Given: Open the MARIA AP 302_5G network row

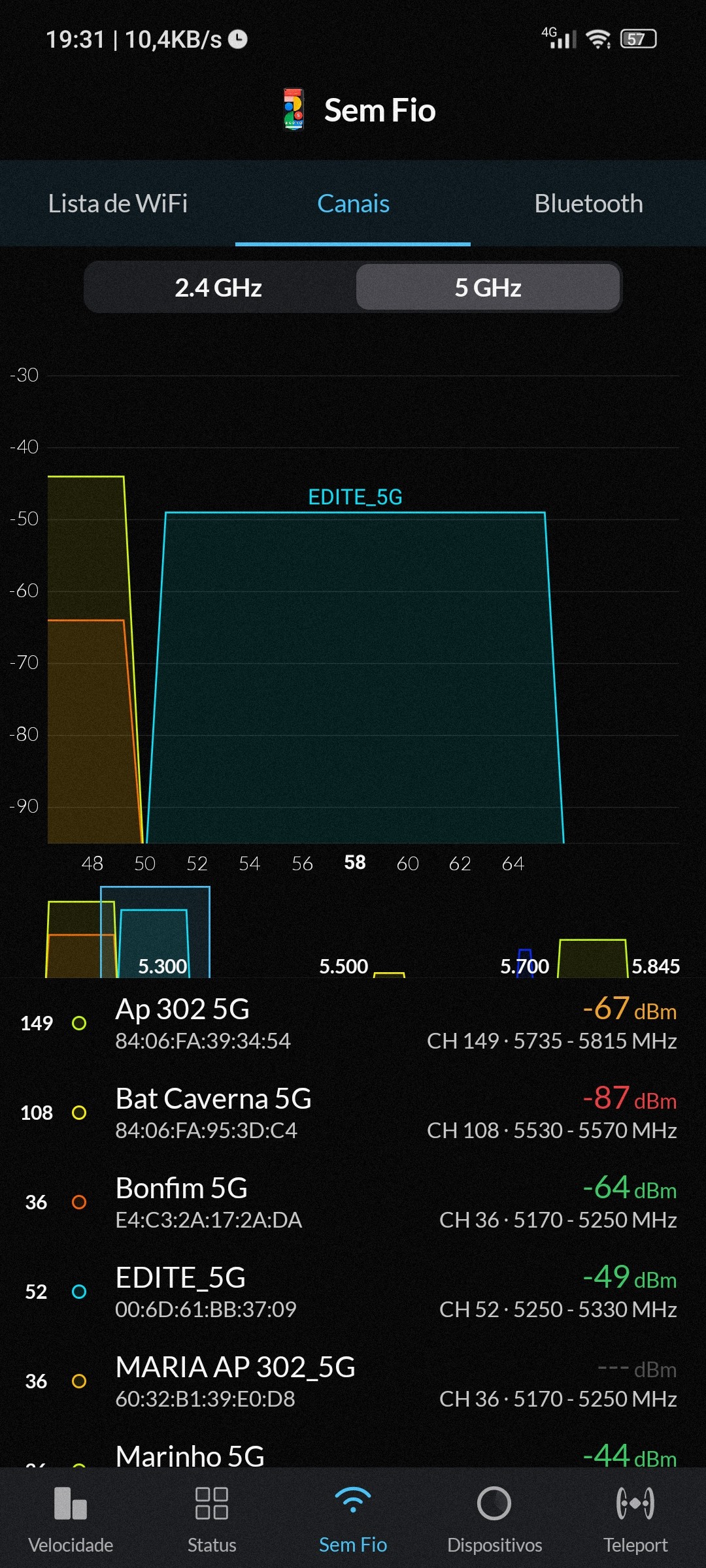Looking at the screenshot, I should click(x=353, y=1381).
